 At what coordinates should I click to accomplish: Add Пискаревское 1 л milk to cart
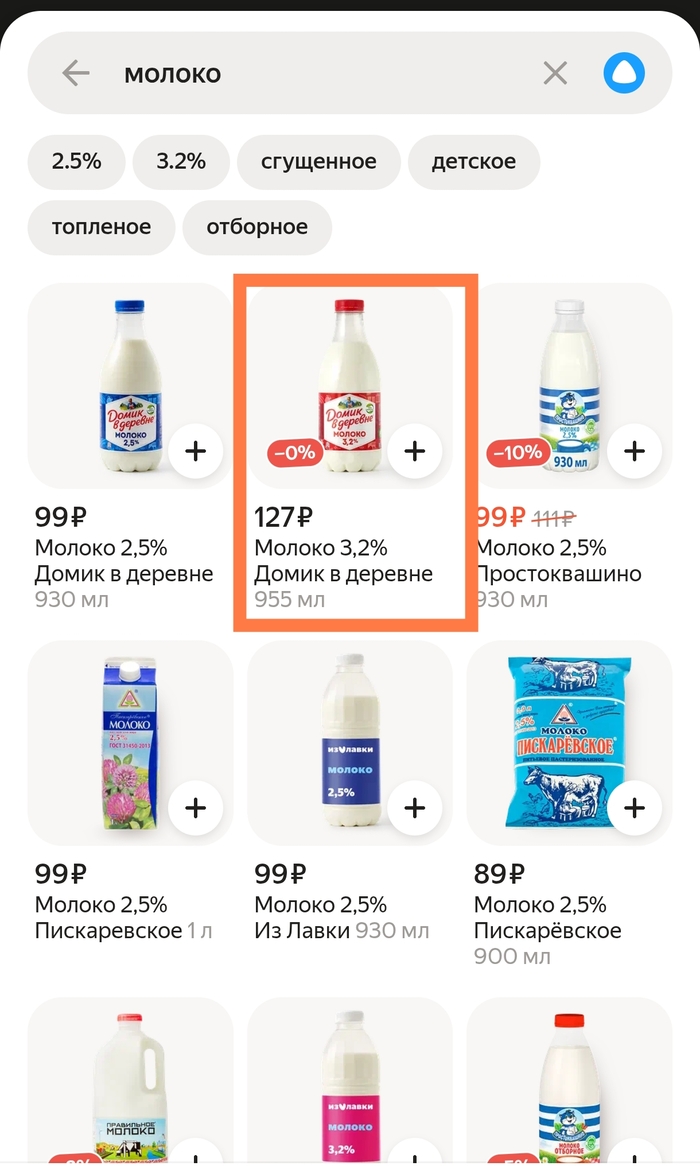[x=195, y=808]
